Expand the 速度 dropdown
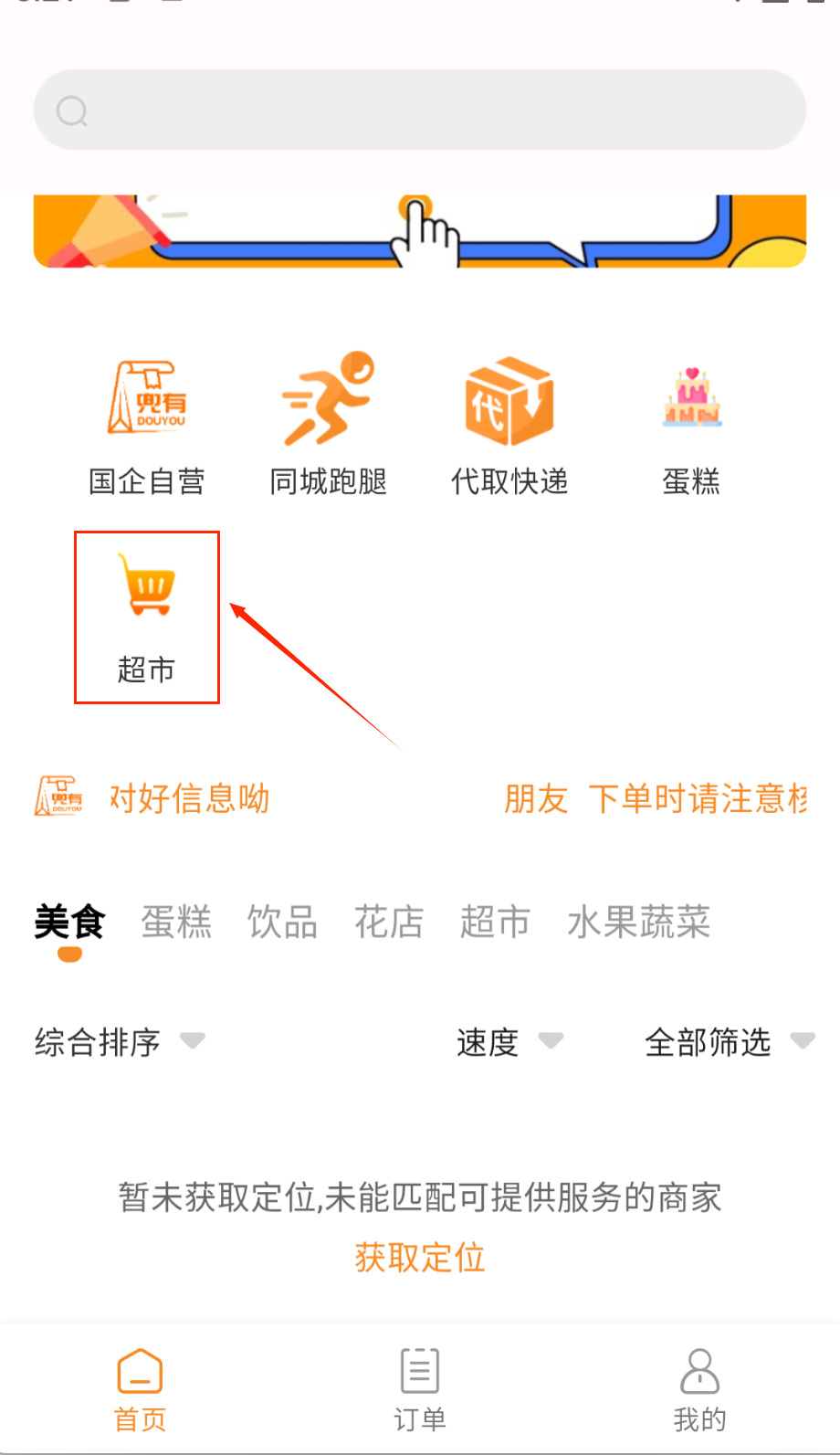This screenshot has width=840, height=1455. [x=509, y=1041]
